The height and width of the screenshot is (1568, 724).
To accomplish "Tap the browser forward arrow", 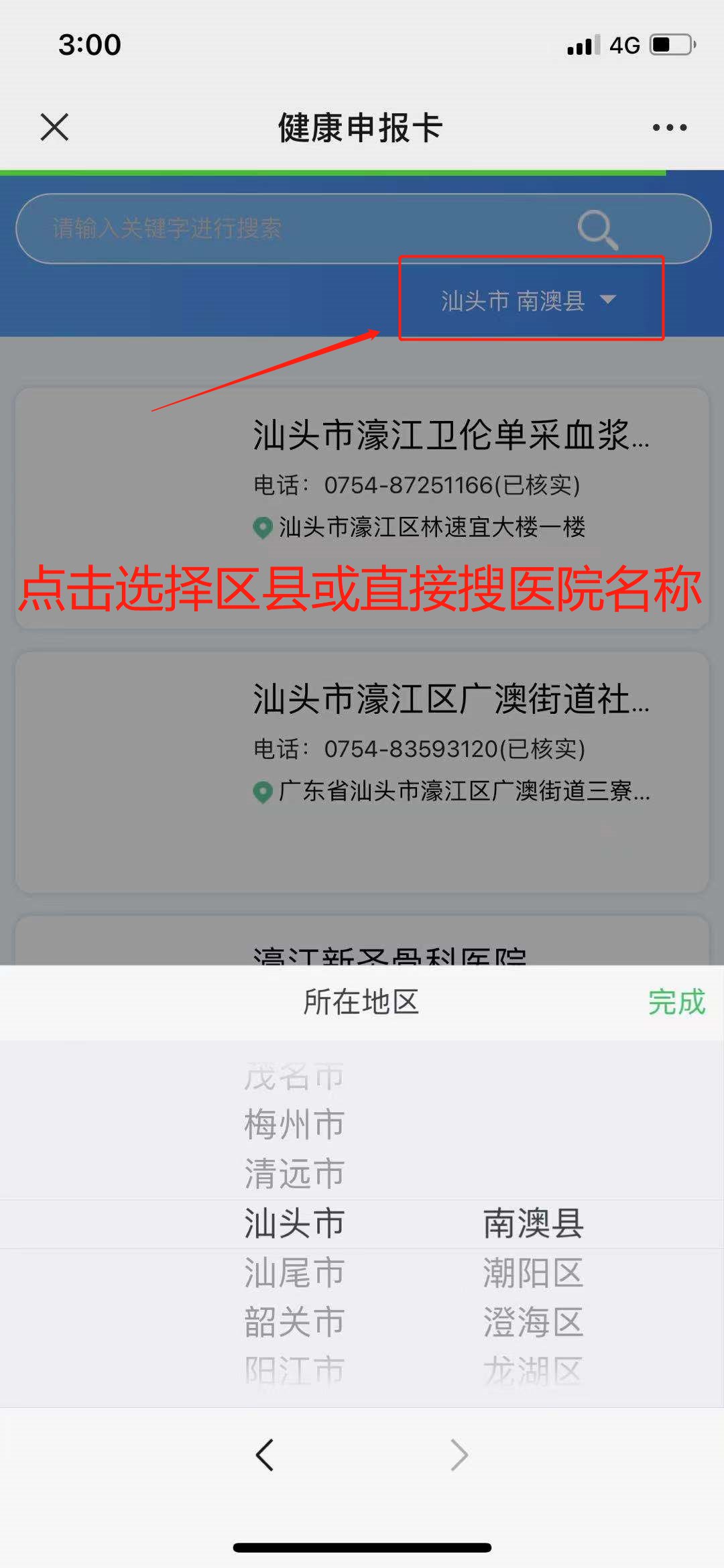I will tap(459, 1455).
